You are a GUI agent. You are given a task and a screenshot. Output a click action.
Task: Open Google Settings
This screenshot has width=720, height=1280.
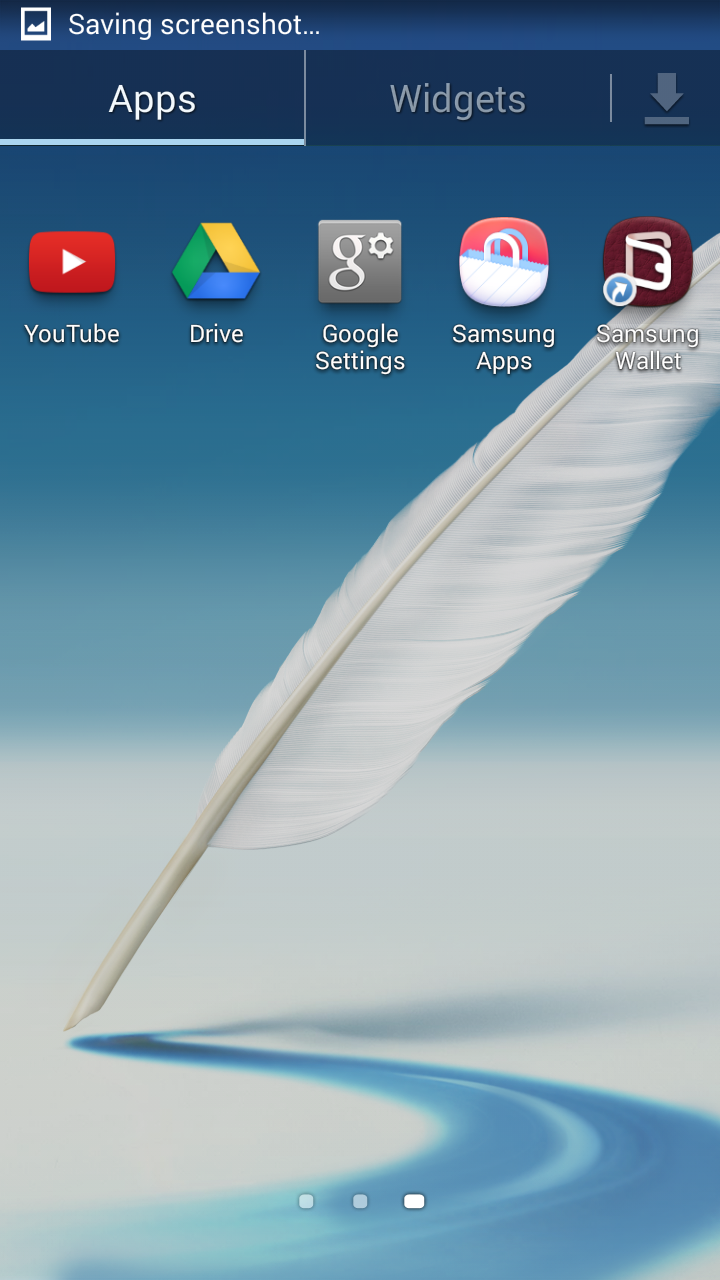(360, 264)
